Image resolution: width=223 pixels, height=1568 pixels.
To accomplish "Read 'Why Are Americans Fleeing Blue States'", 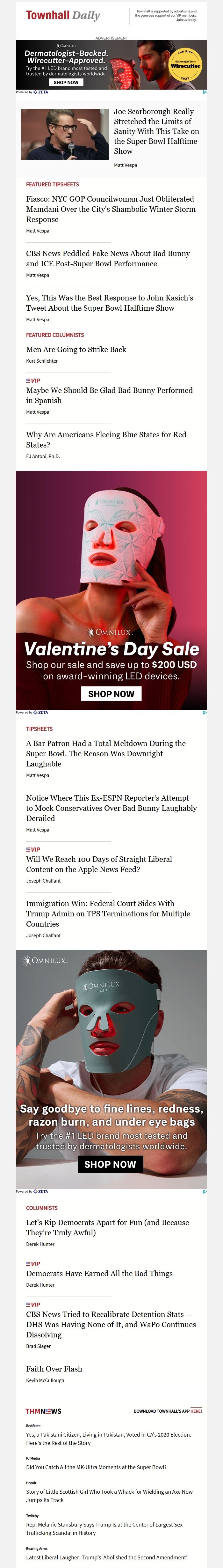I will [x=106, y=440].
